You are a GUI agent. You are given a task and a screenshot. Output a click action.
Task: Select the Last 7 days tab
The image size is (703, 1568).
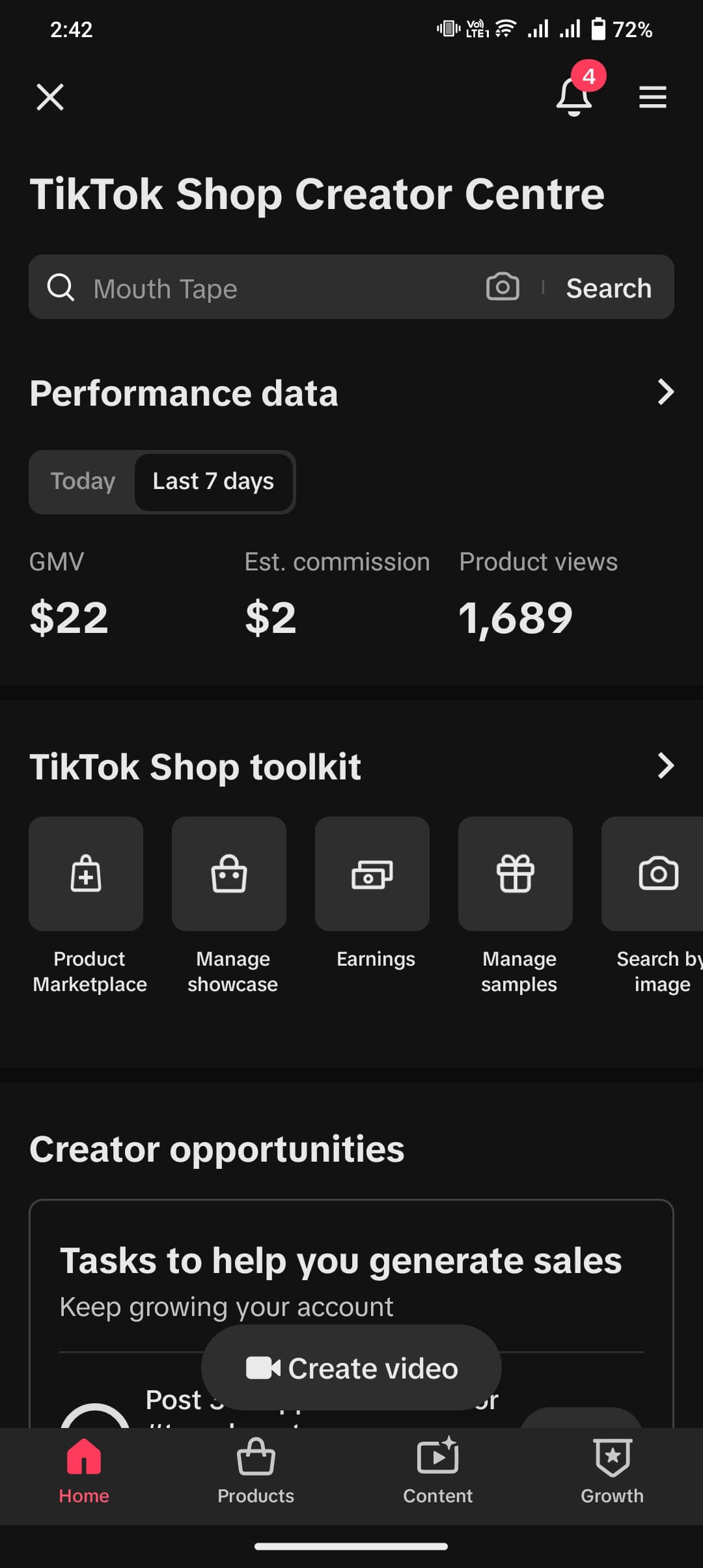pyautogui.click(x=214, y=481)
